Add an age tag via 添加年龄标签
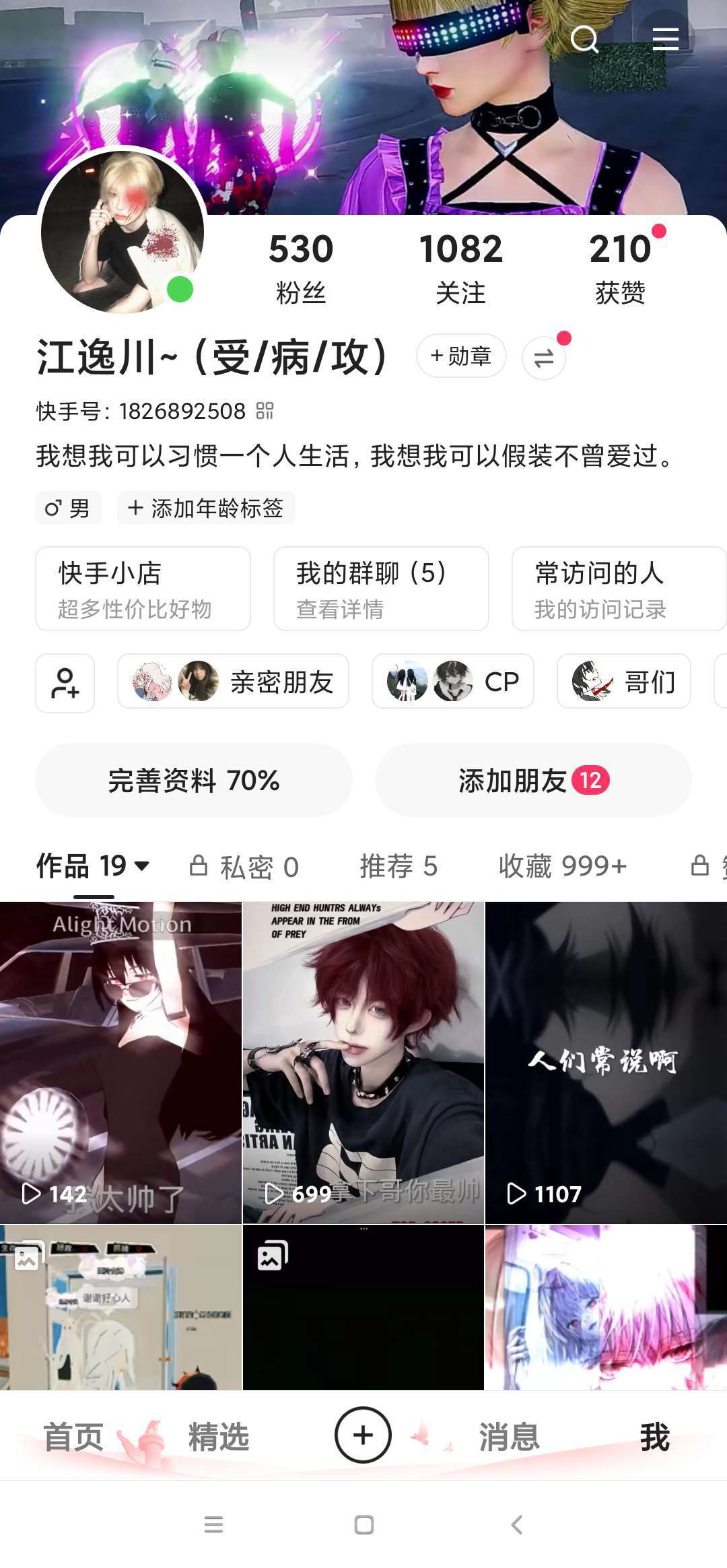727x1568 pixels. (206, 508)
